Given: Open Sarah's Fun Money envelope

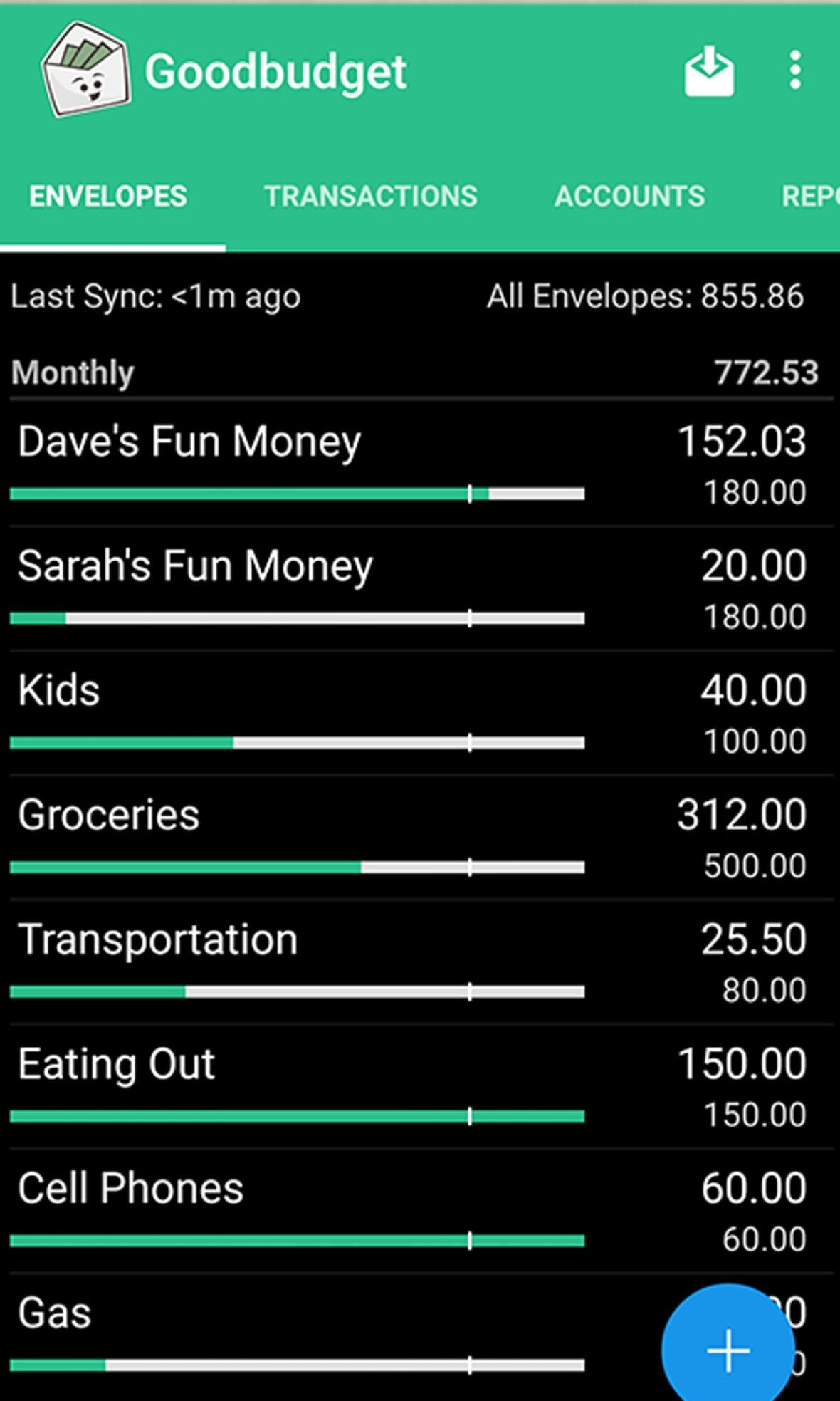Looking at the screenshot, I should (x=195, y=566).
